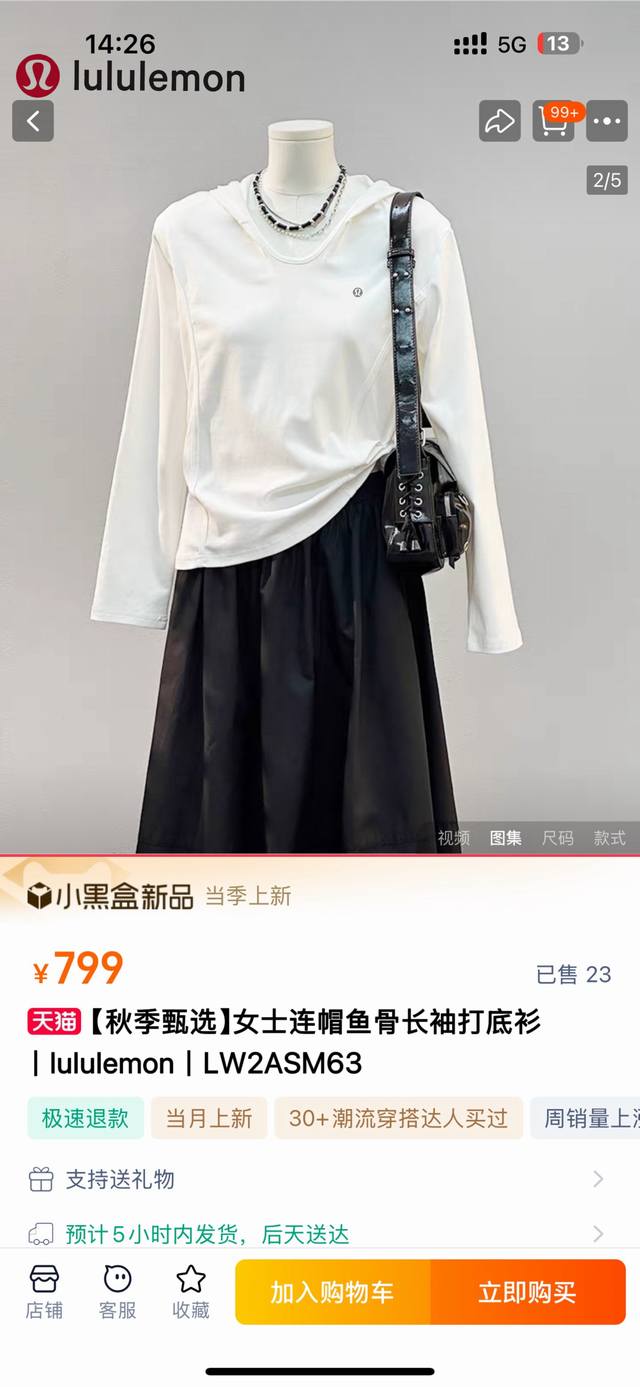This screenshot has width=640, height=1387.
Task: Open the 小黑盒新品 banner
Action: click(160, 896)
